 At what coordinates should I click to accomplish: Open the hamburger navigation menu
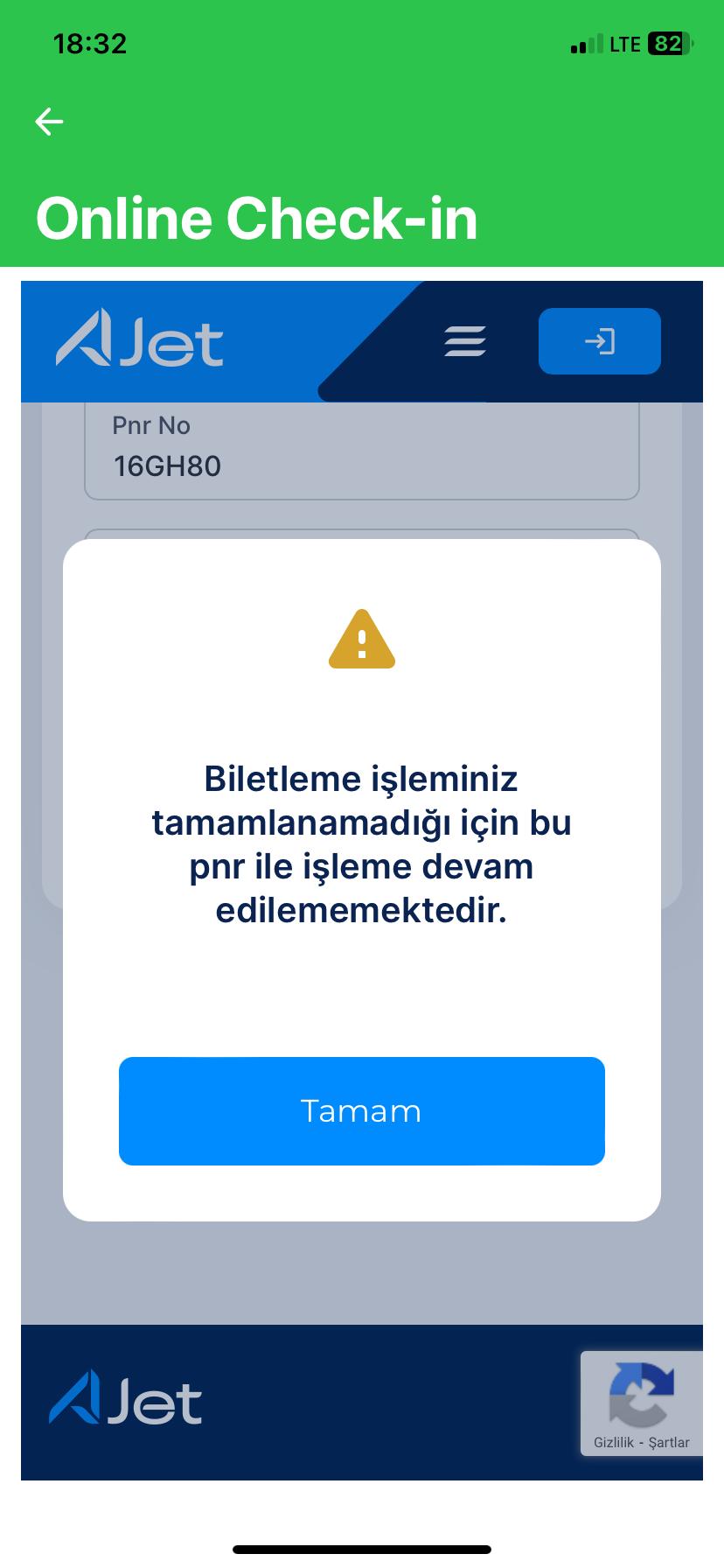[x=464, y=341]
